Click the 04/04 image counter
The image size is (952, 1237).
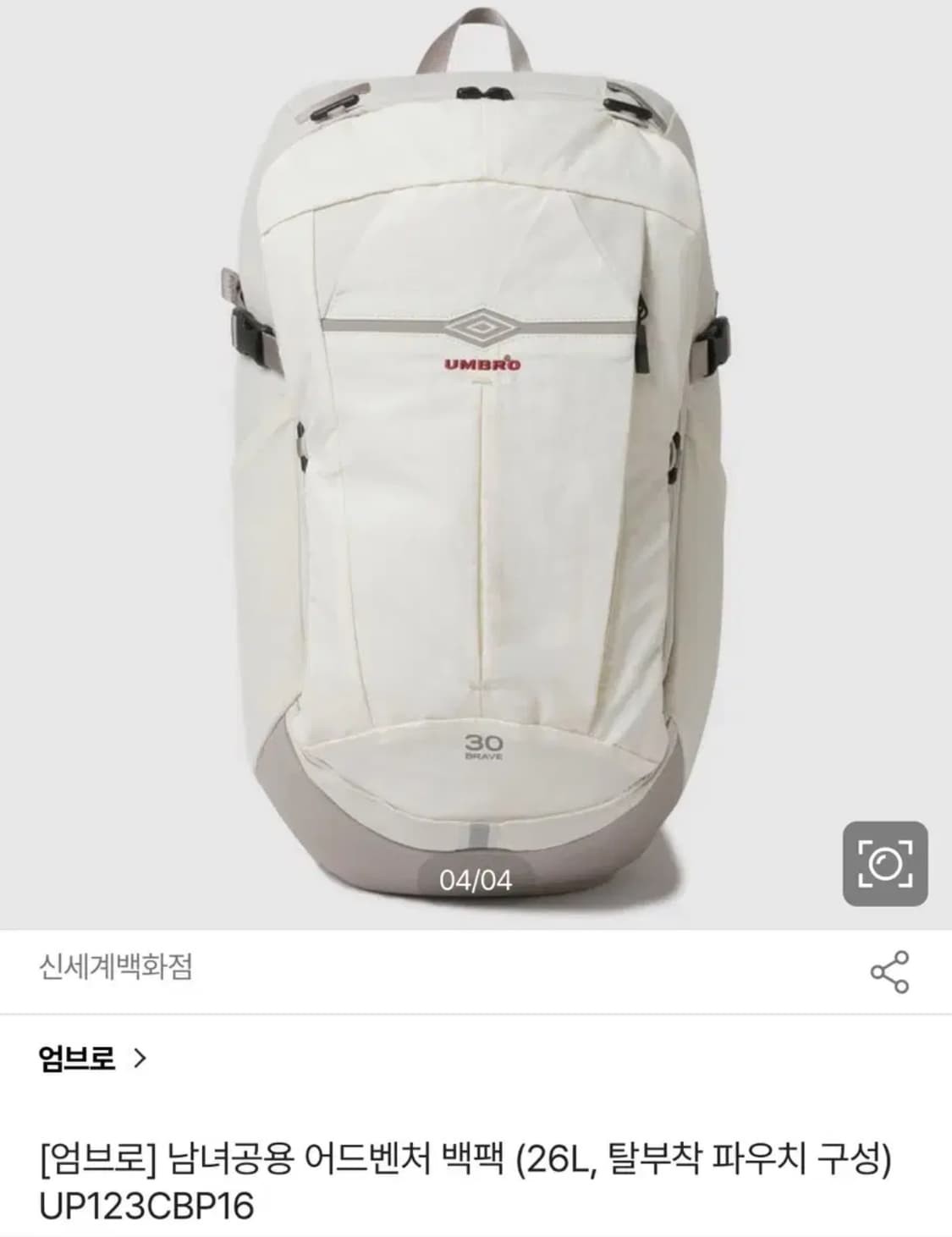[476, 879]
